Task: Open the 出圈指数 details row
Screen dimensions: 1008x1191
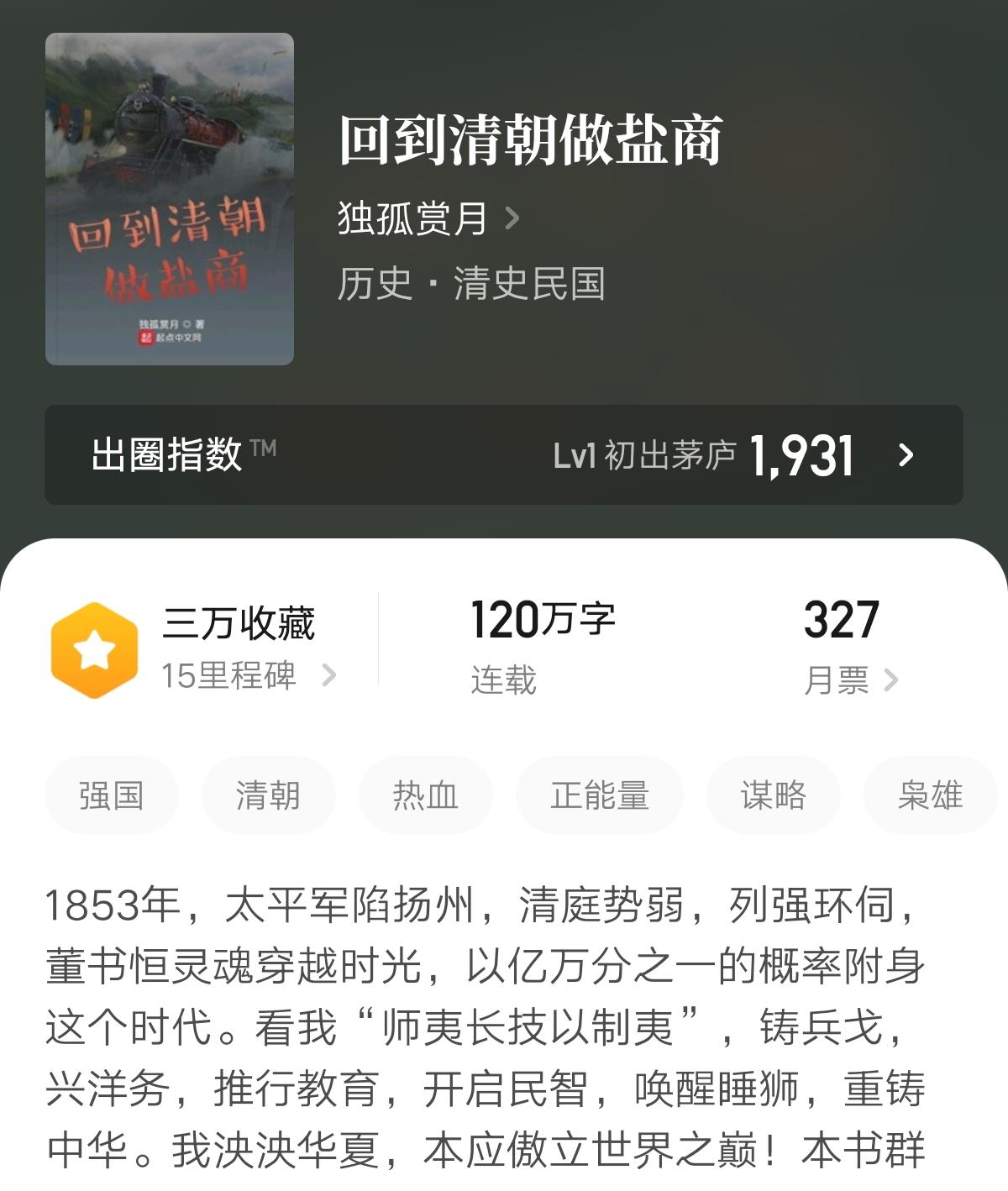Action: point(503,454)
